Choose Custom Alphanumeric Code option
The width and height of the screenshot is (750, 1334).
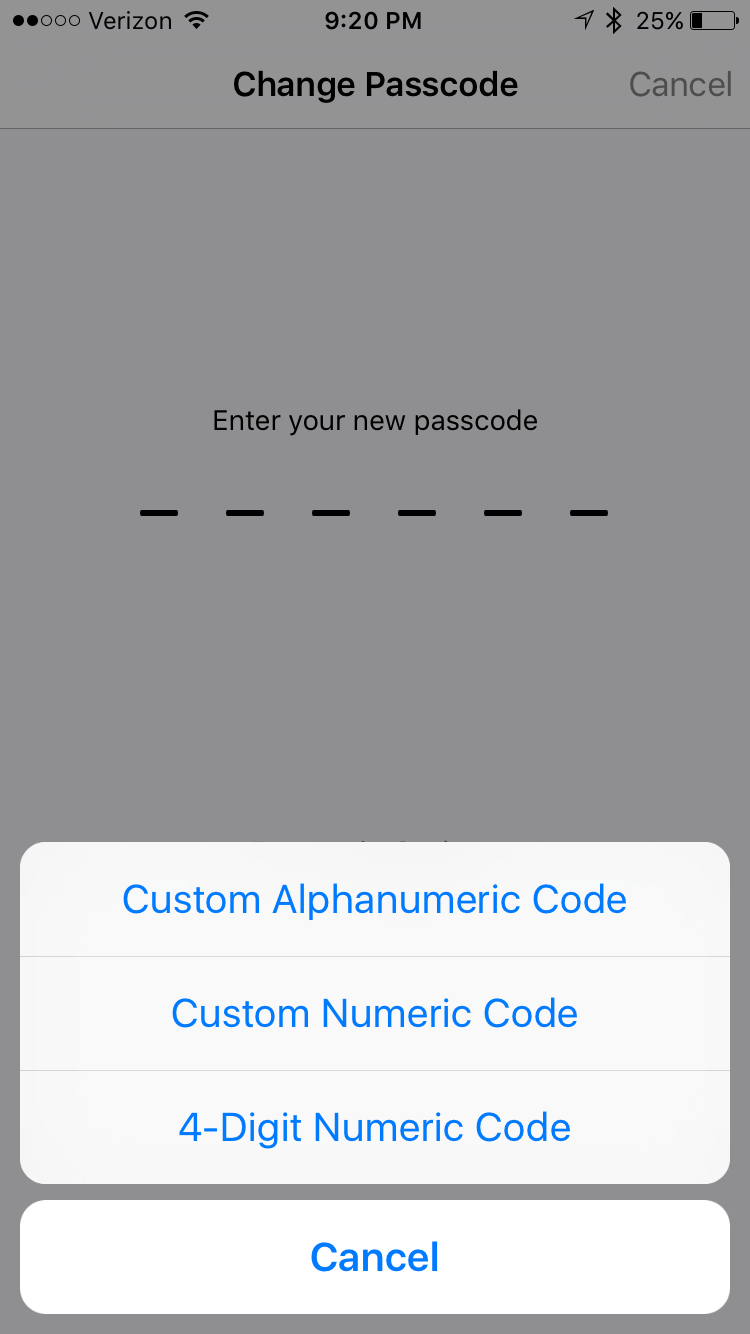(x=375, y=899)
